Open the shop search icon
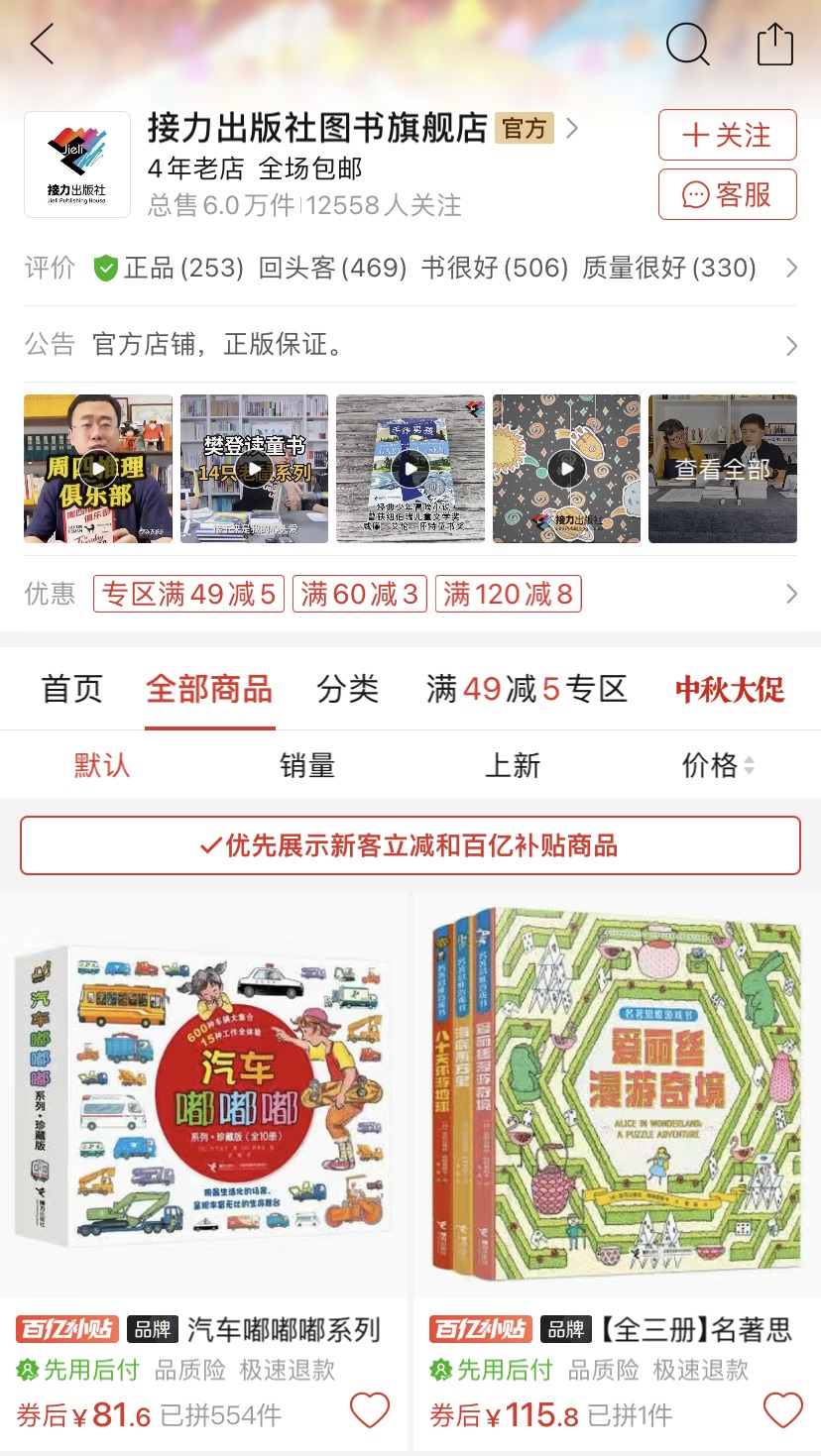The image size is (821, 1456). [687, 45]
